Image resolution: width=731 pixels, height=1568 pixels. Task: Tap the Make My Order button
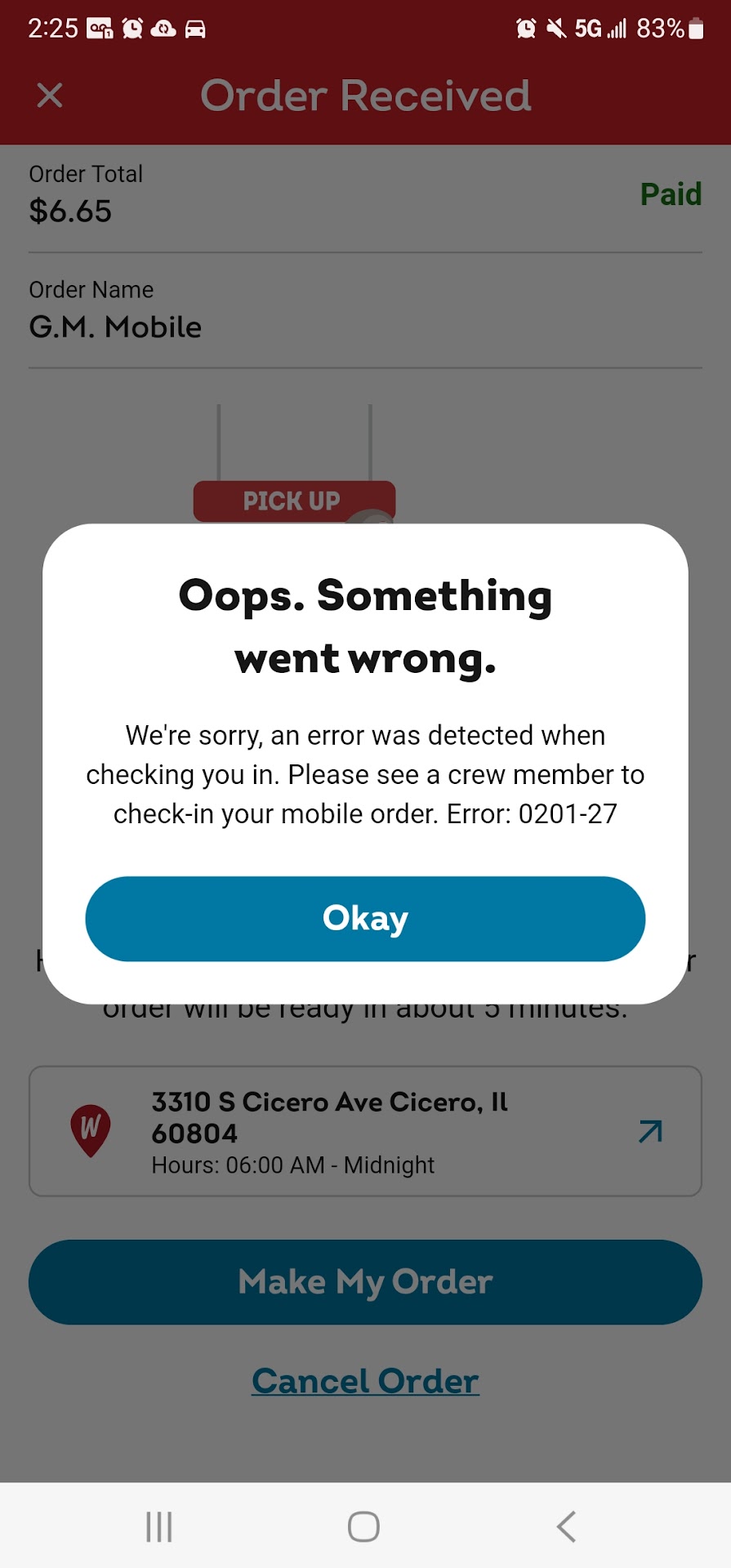[x=365, y=1282]
